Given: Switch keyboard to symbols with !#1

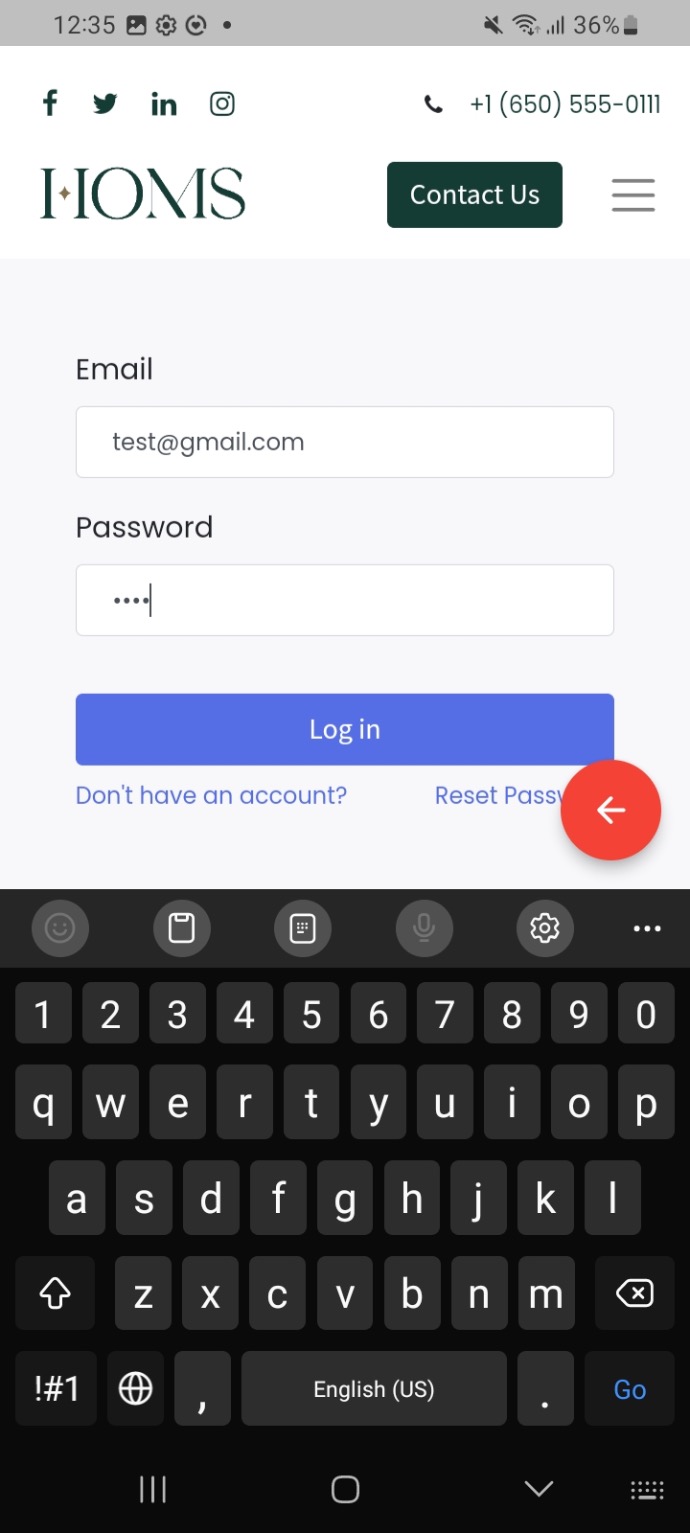Looking at the screenshot, I should (56, 1389).
